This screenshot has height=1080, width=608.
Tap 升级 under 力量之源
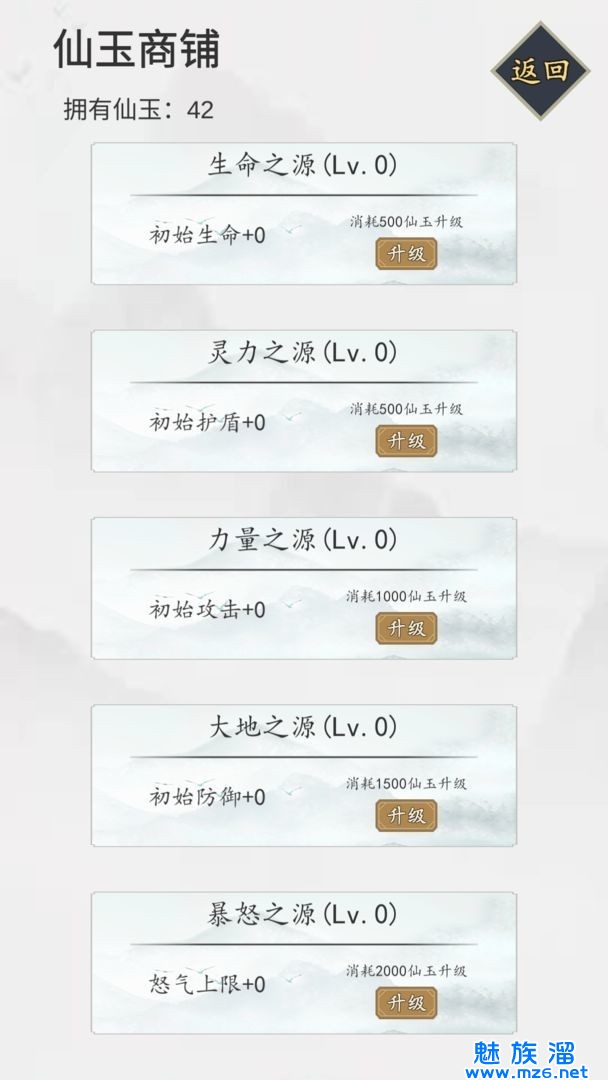(x=406, y=628)
